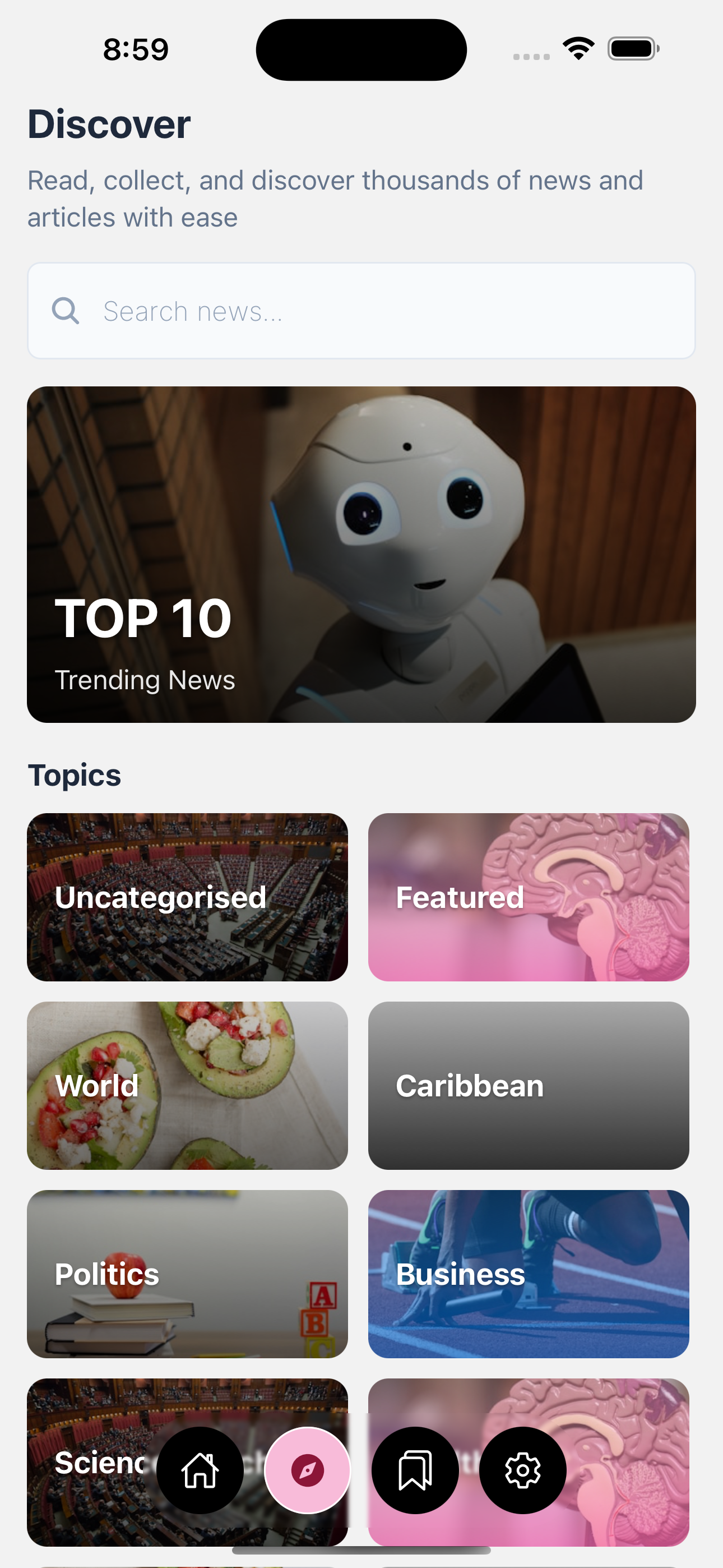Open the TOP 10 Trending News card
This screenshot has height=1568, width=723.
[x=361, y=553]
